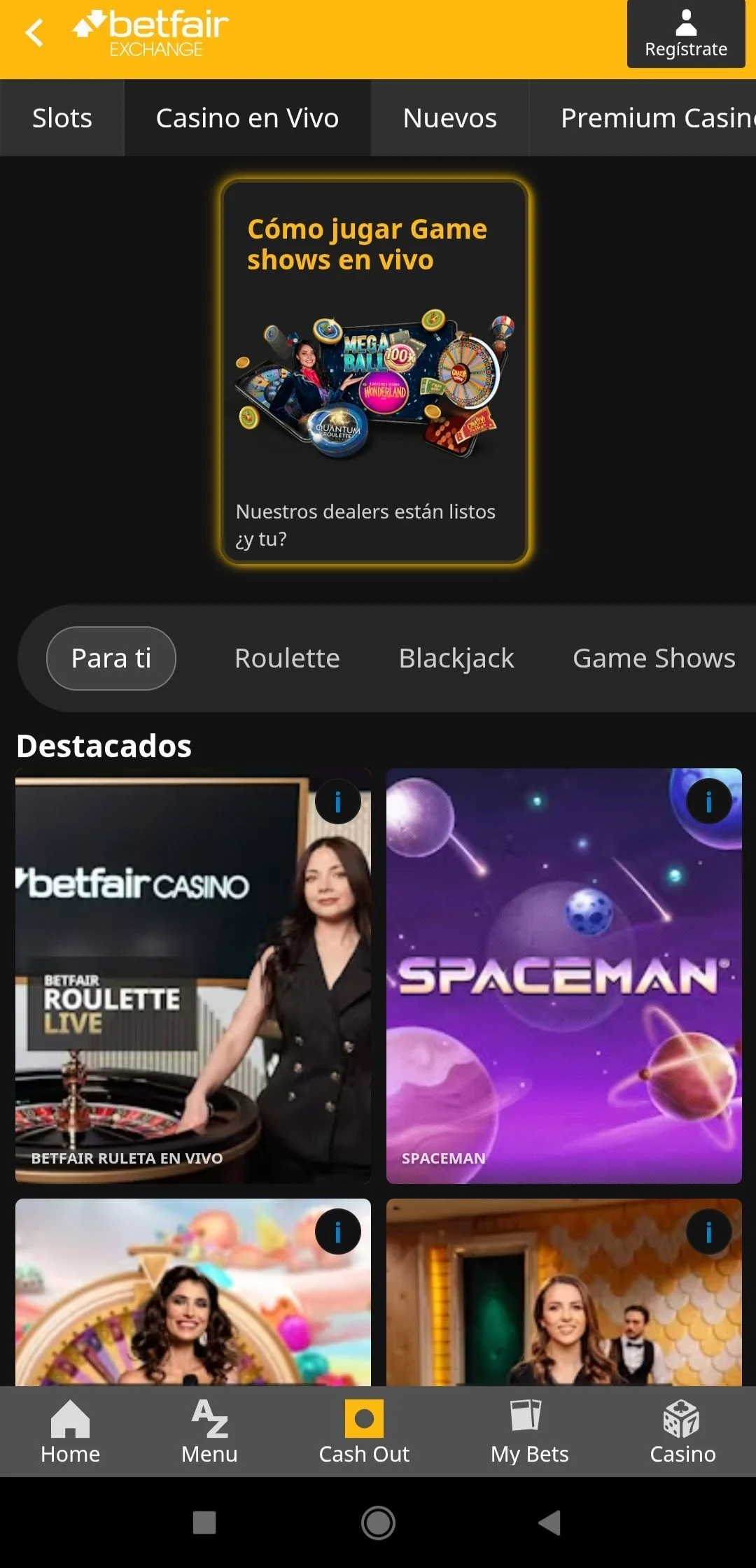Image resolution: width=756 pixels, height=1568 pixels.
Task: Open the Cash Out section
Action: click(364, 1432)
